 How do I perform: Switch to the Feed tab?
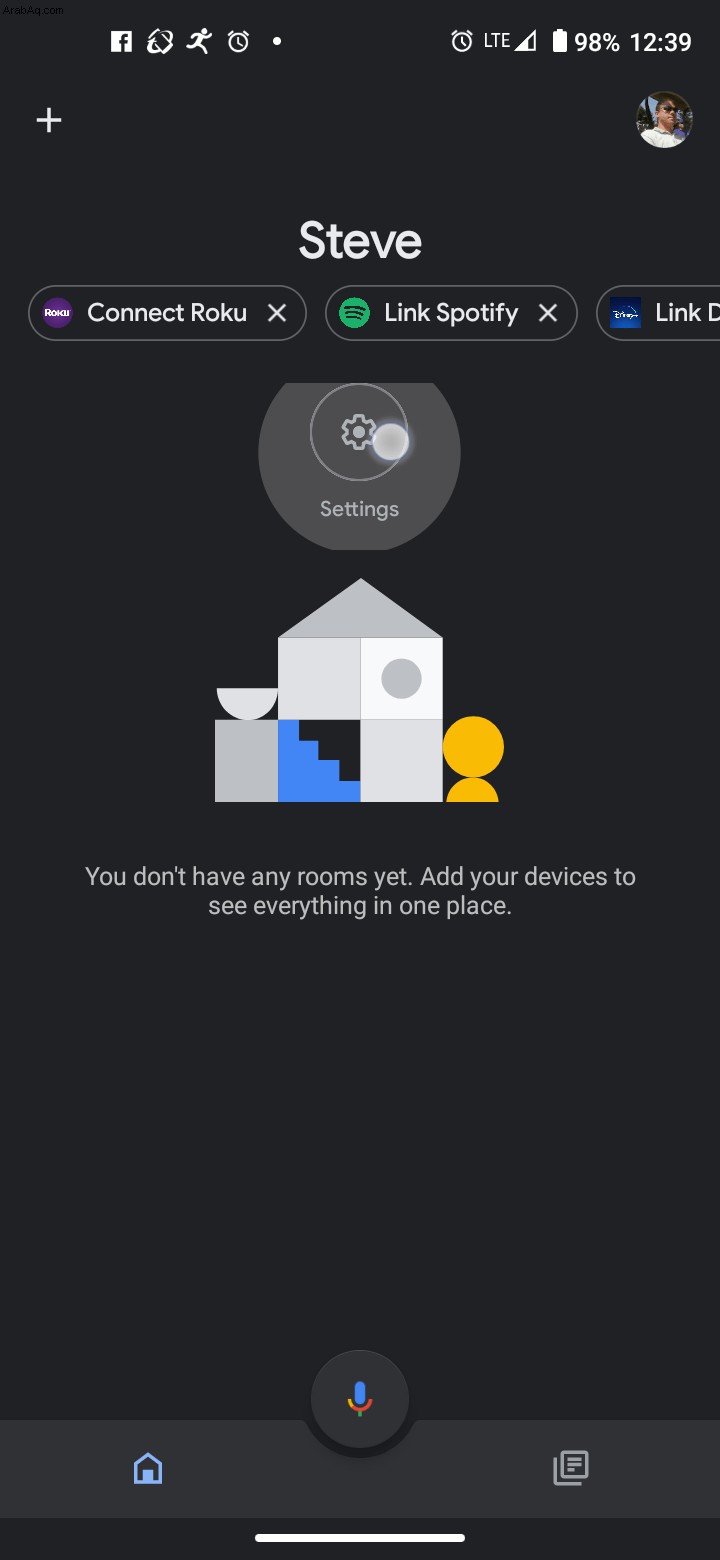571,1468
